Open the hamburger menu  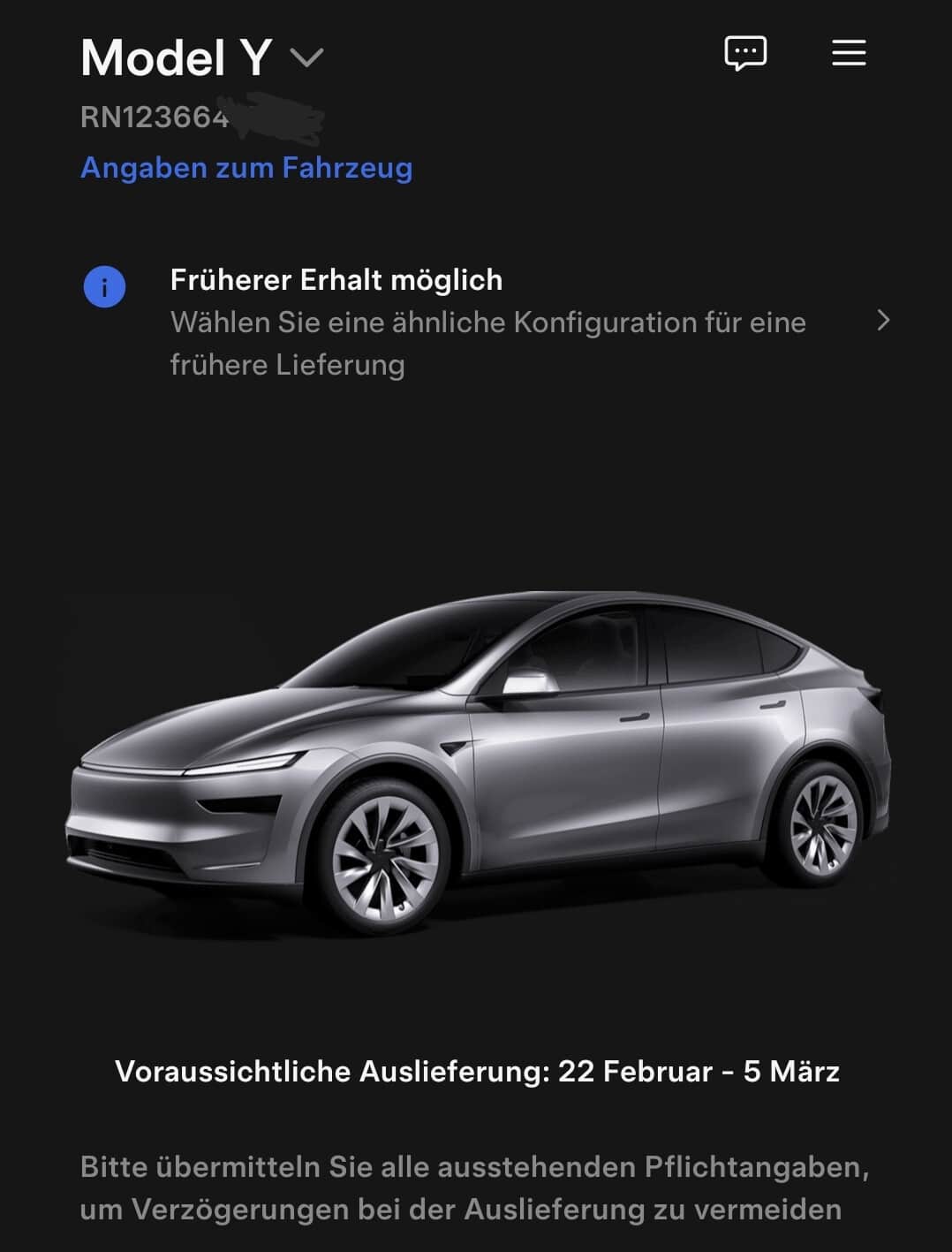pyautogui.click(x=849, y=53)
